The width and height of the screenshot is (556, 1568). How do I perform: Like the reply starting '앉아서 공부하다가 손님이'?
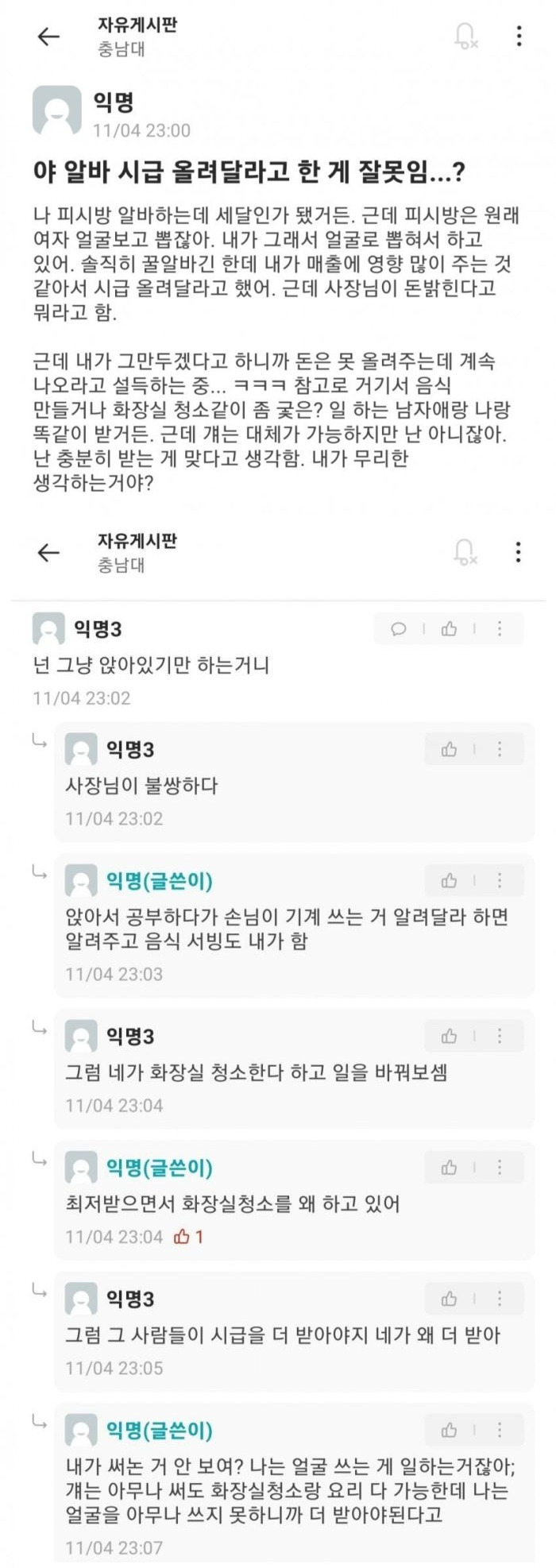450,880
